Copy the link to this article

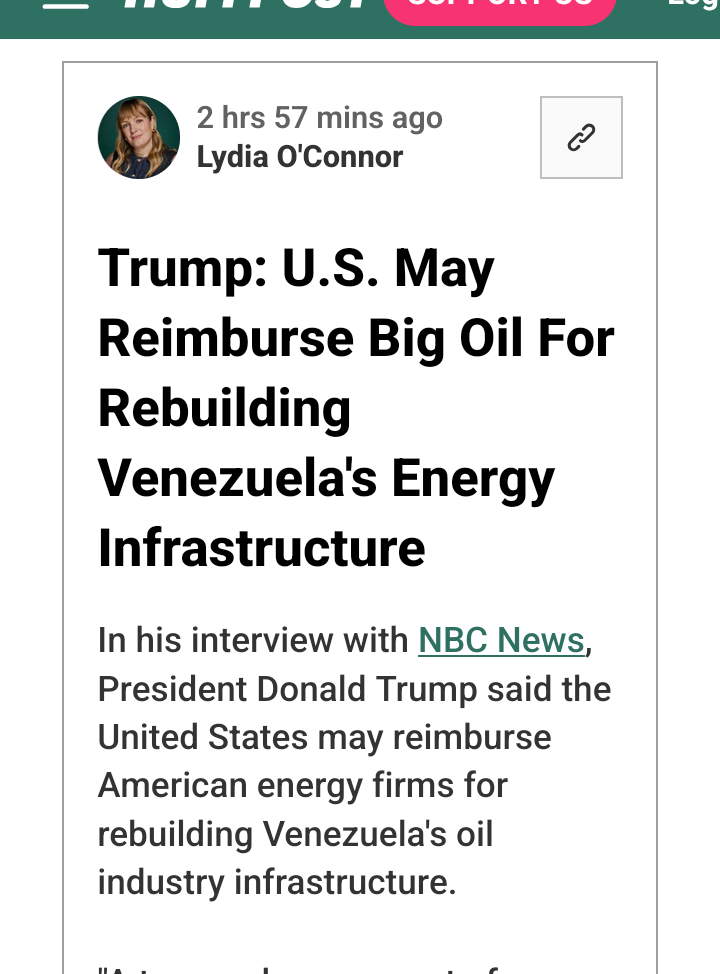(581, 138)
